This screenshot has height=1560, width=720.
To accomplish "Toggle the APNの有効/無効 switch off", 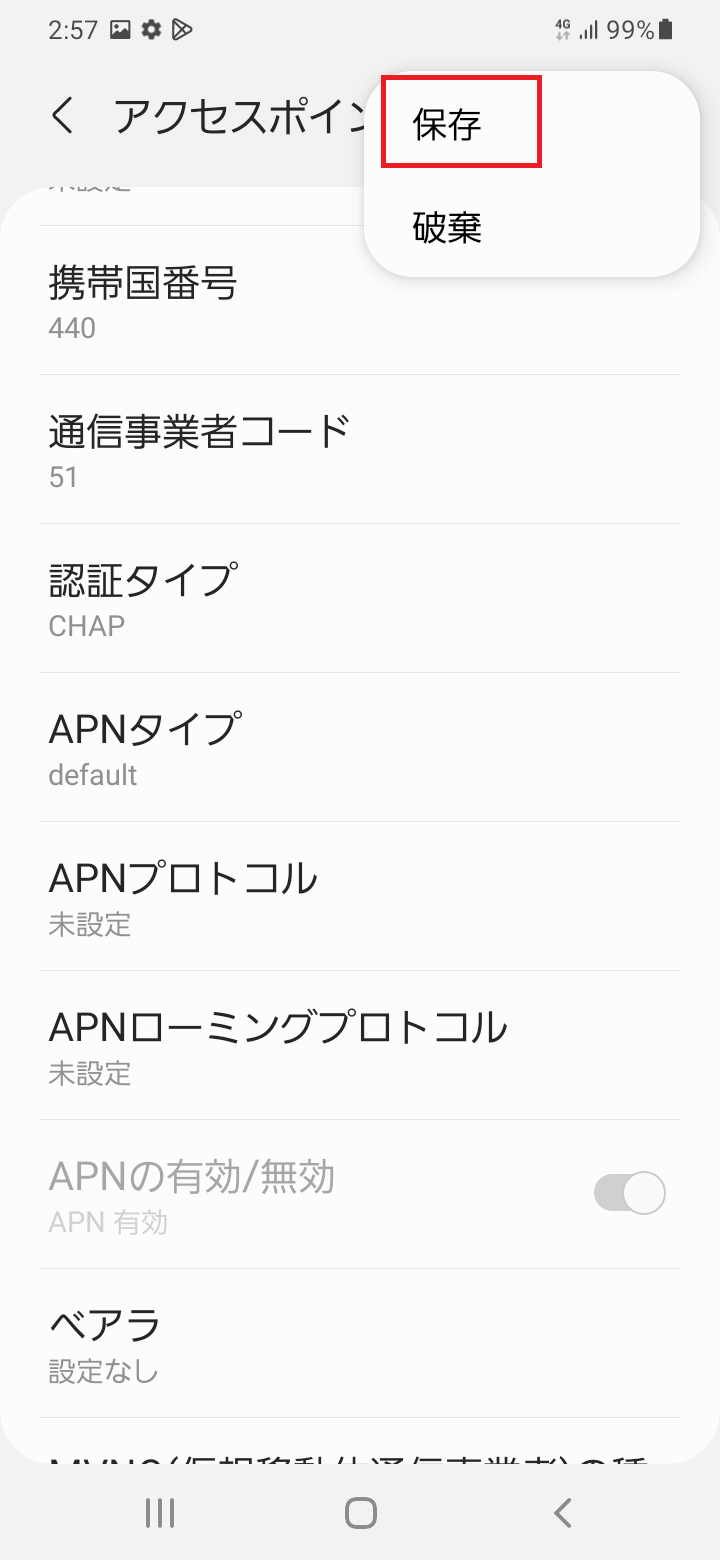I will tap(629, 1192).
